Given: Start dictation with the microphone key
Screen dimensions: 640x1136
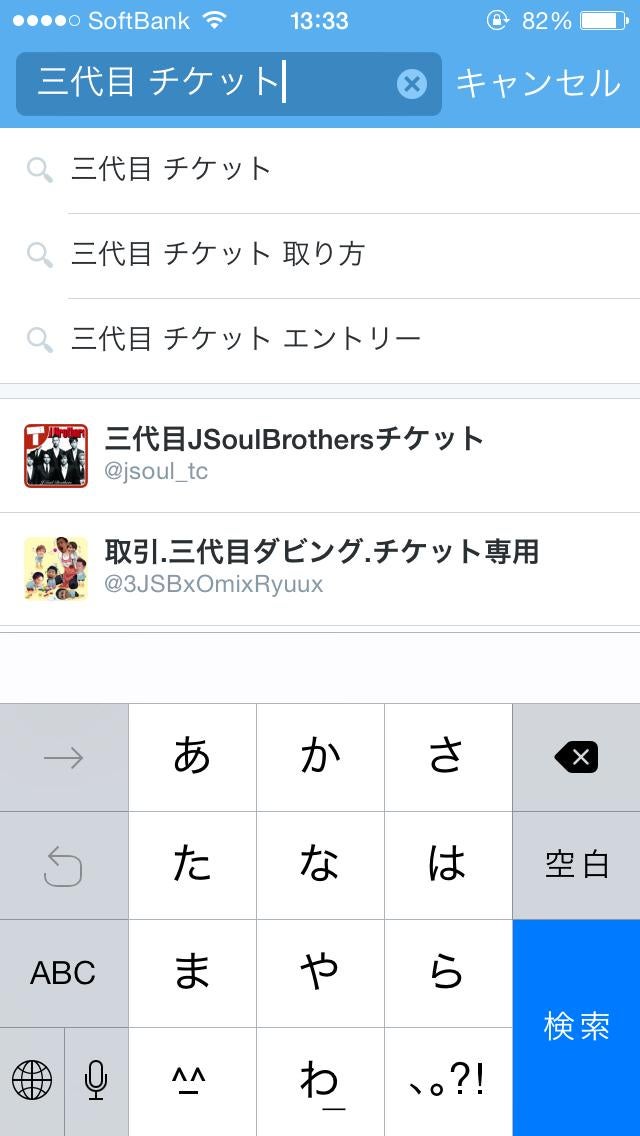Looking at the screenshot, I should pyautogui.click(x=96, y=1081).
